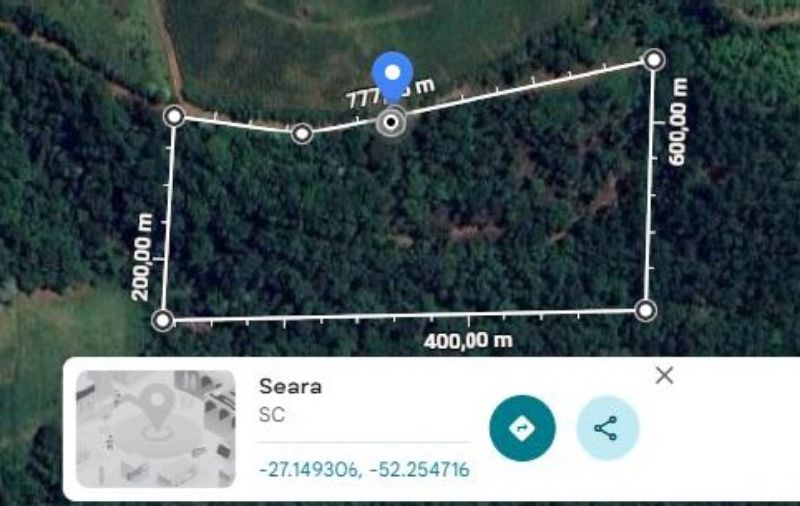Viewport: 800px width, 506px height.
Task: Open directions to Seara
Action: [x=521, y=428]
